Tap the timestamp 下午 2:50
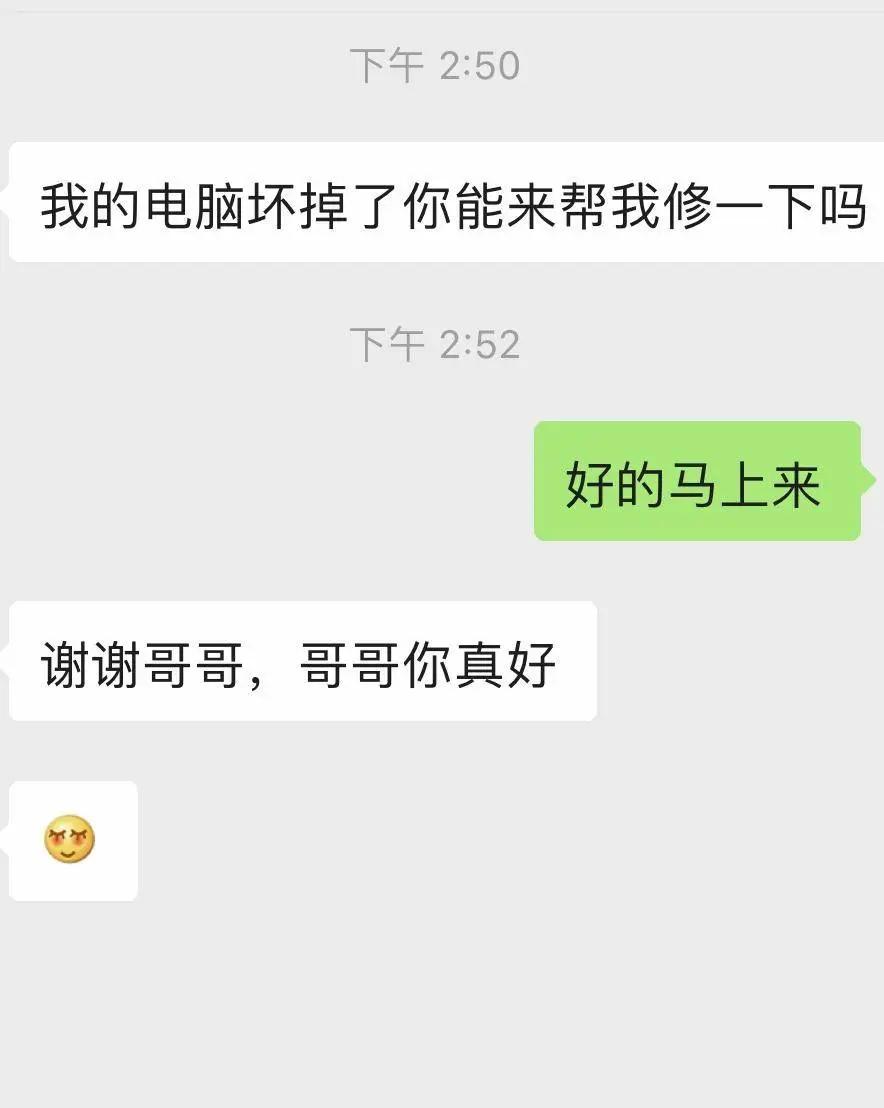The height and width of the screenshot is (1108, 884). (x=436, y=63)
